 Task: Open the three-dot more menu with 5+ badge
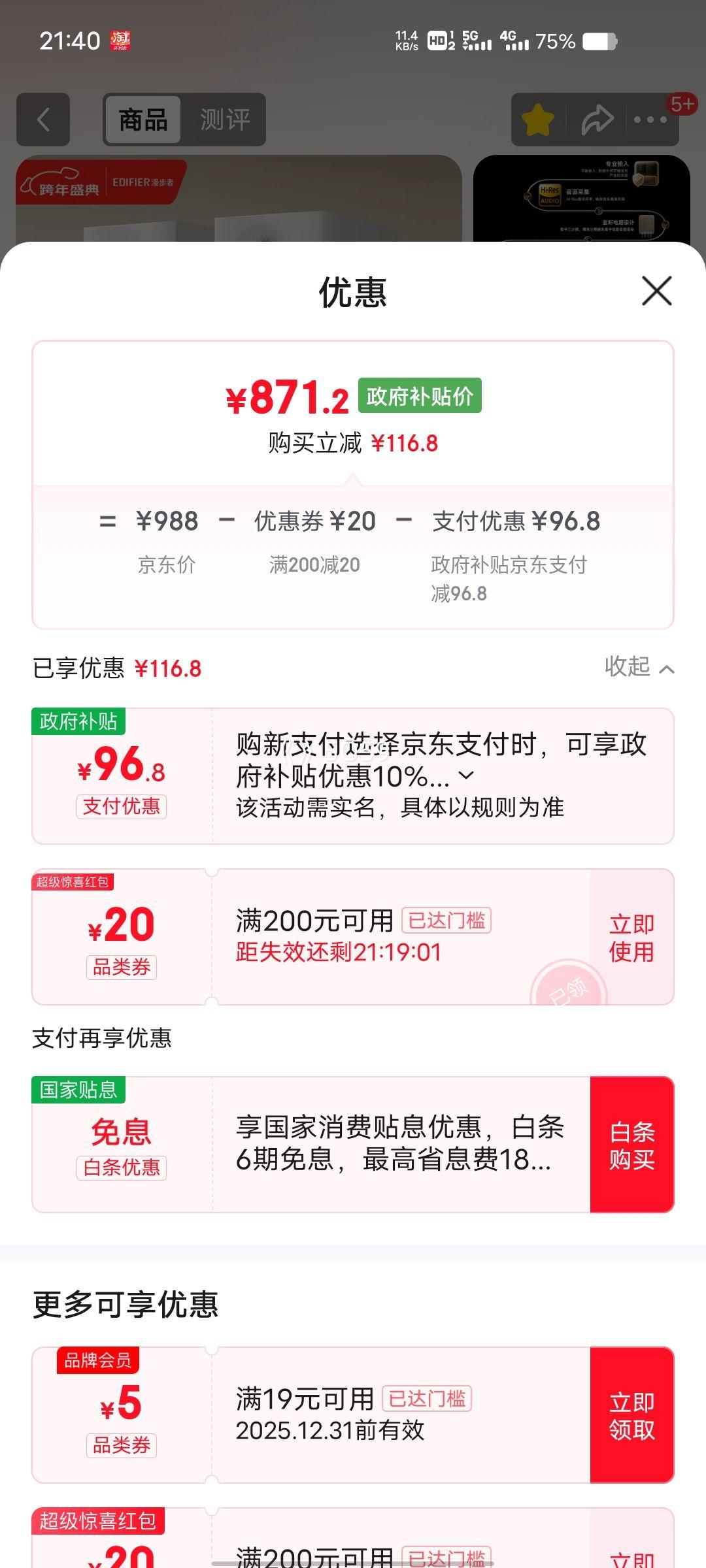pos(651,120)
